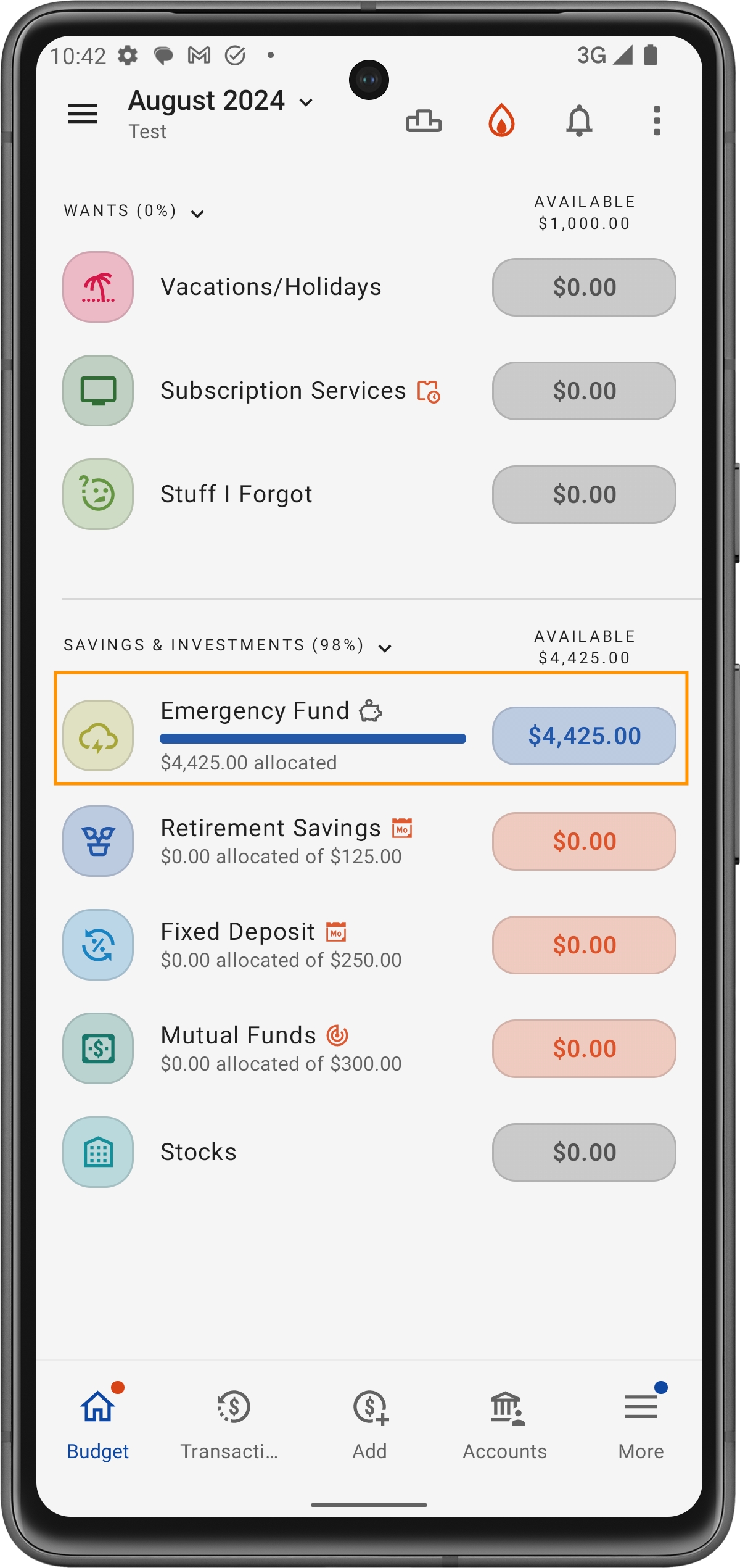Tap the Emergency Fund $4,425.00 amount button
This screenshot has height=1568, width=740.
(583, 736)
